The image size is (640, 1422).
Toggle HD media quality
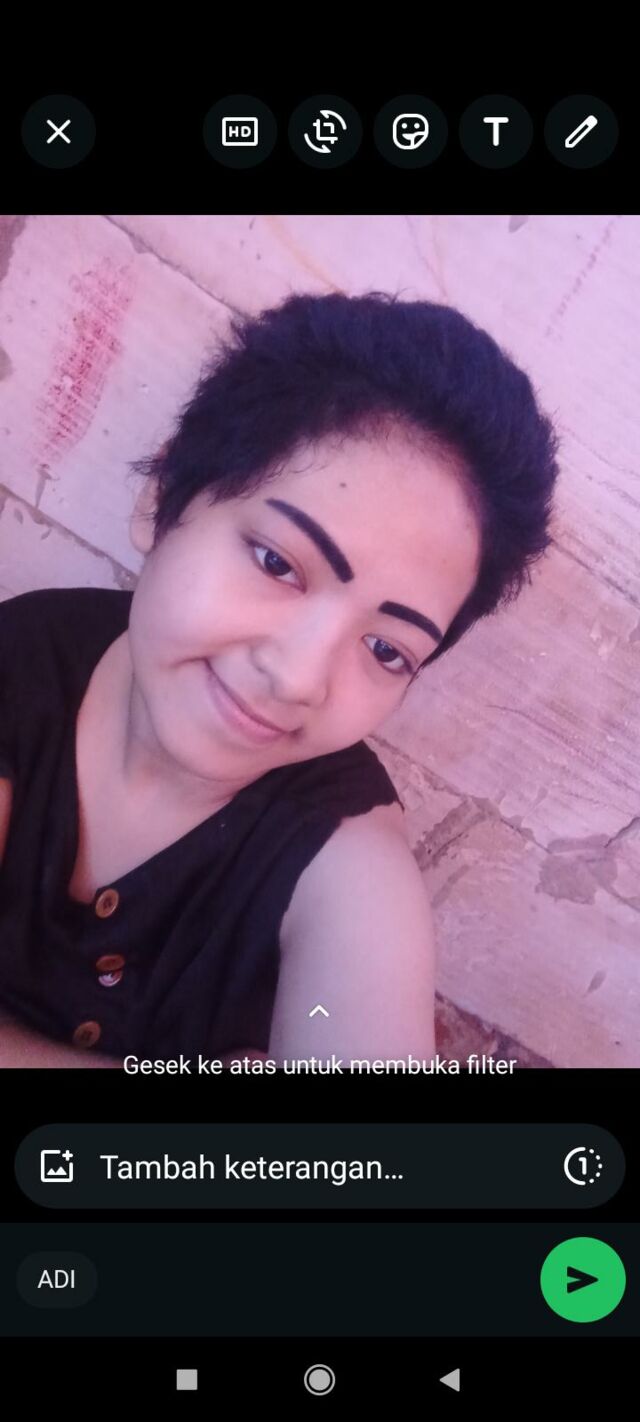[240, 132]
